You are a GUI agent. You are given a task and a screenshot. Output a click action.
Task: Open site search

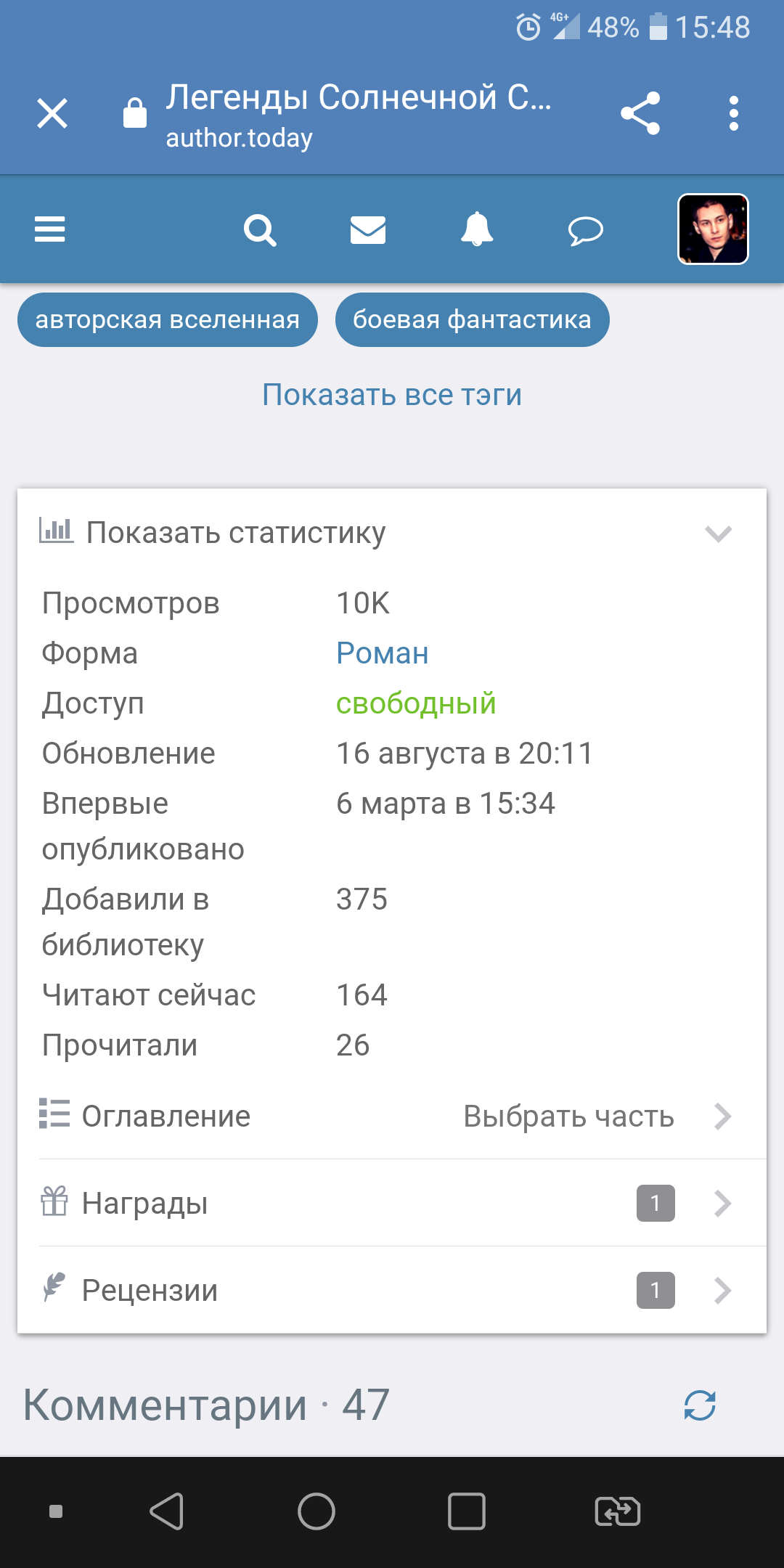point(260,230)
